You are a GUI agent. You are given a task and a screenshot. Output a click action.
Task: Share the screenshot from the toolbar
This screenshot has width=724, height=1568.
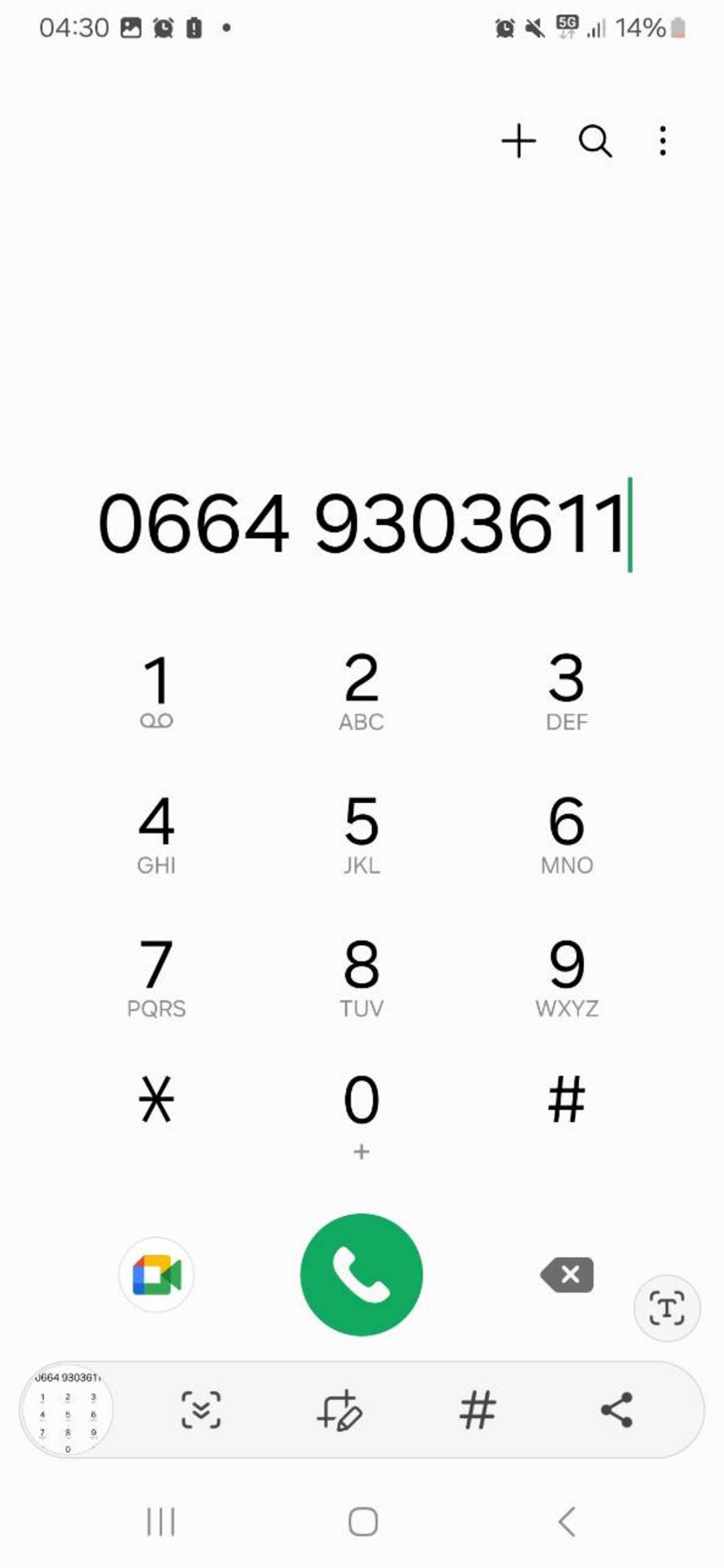click(x=617, y=1410)
